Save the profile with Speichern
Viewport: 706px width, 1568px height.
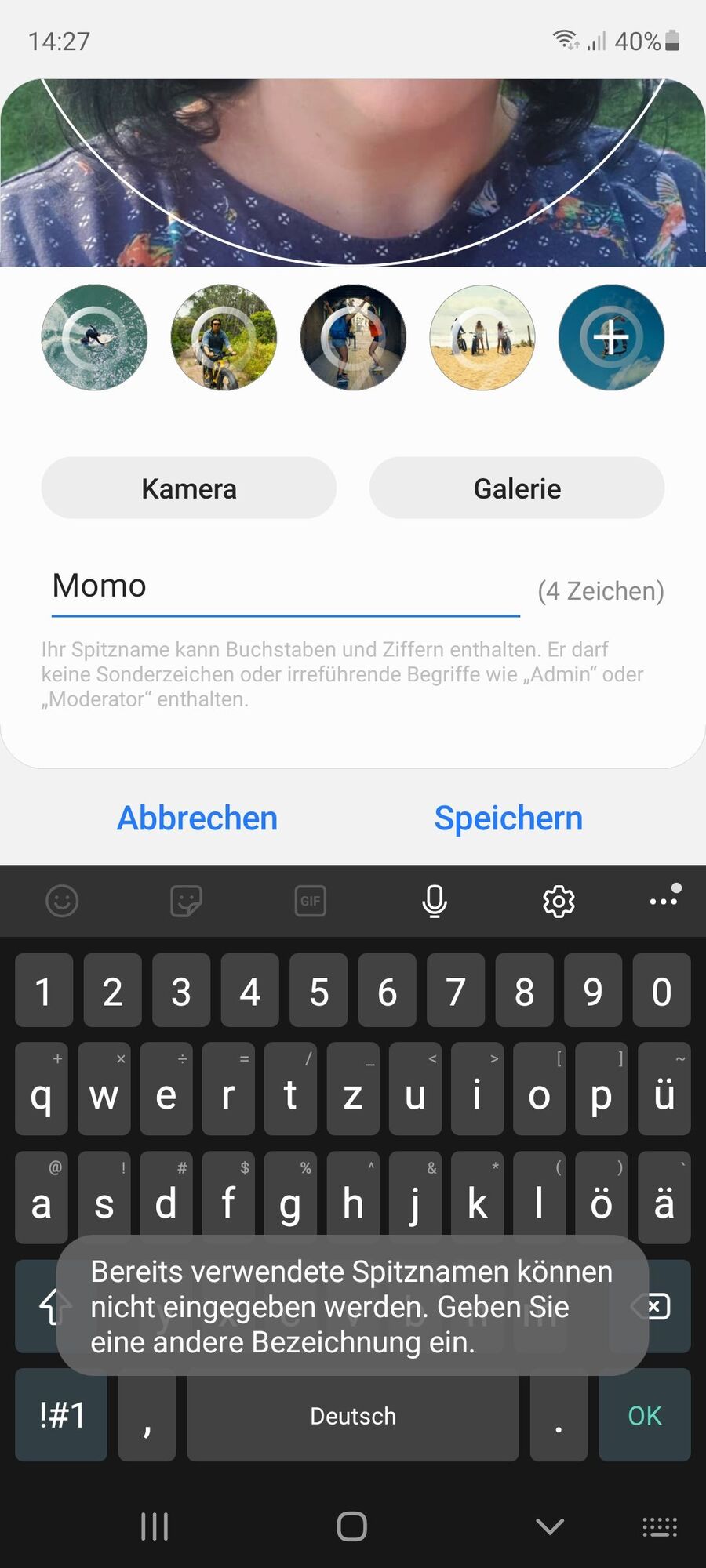tap(508, 818)
